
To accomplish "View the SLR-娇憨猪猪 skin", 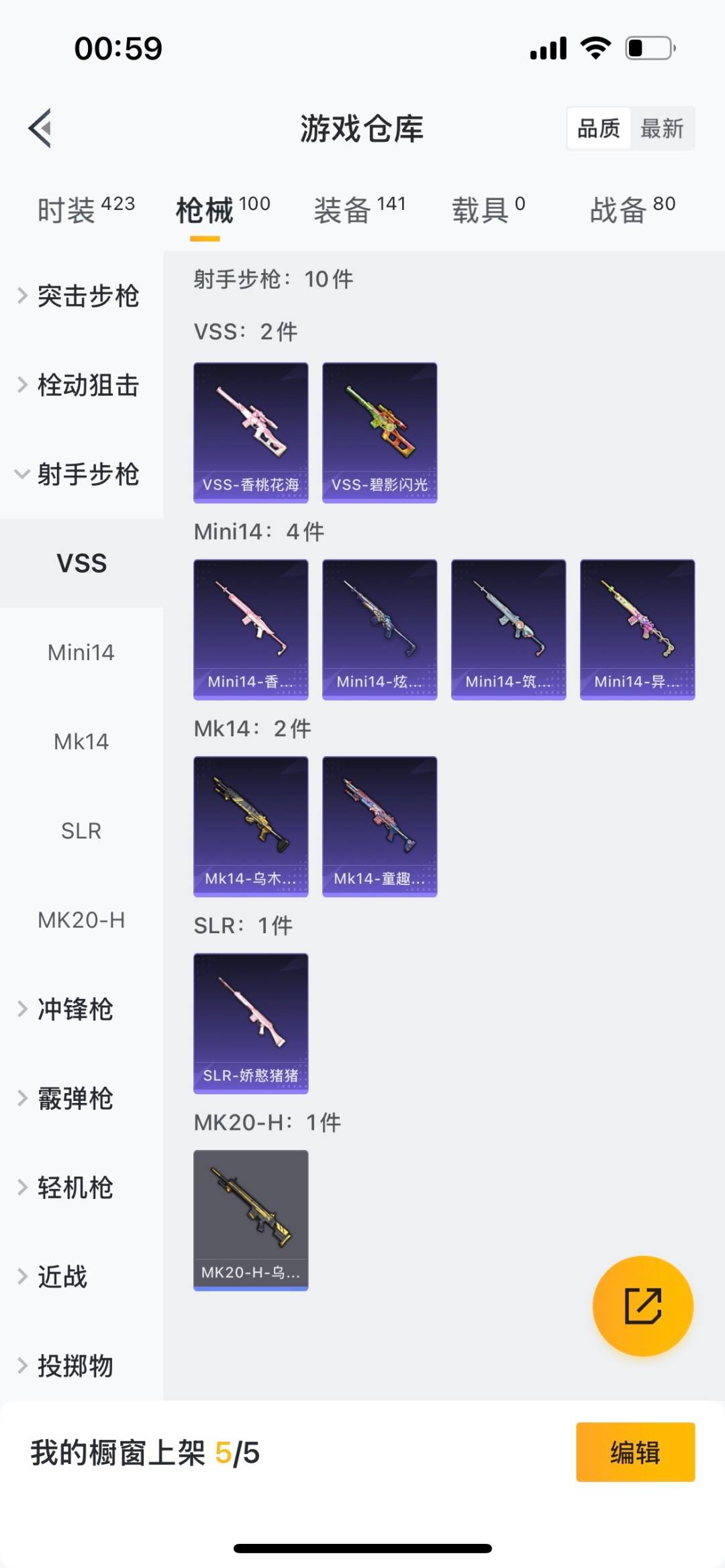I will [251, 1023].
